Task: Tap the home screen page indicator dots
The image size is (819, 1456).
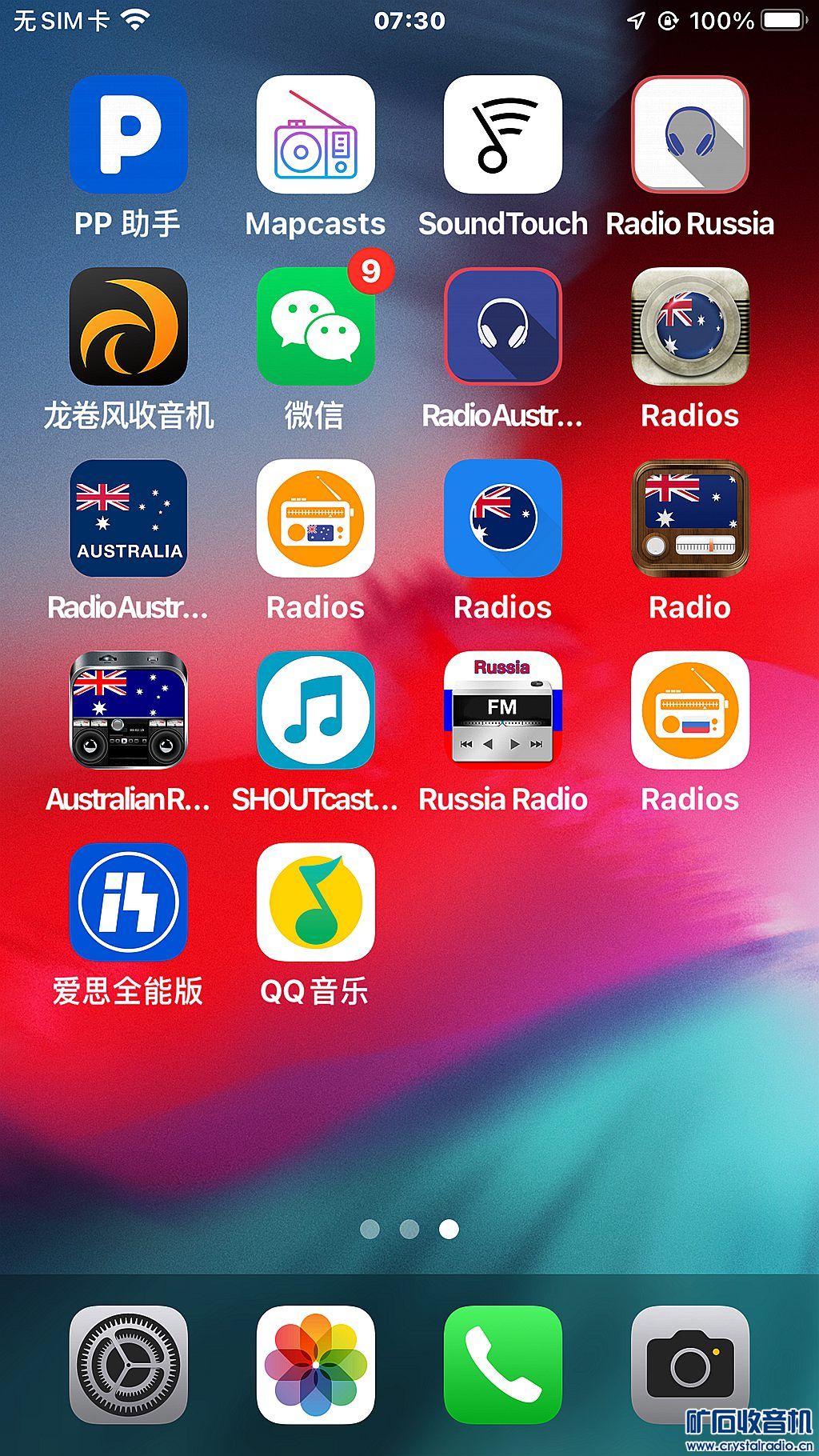Action: click(x=409, y=1229)
